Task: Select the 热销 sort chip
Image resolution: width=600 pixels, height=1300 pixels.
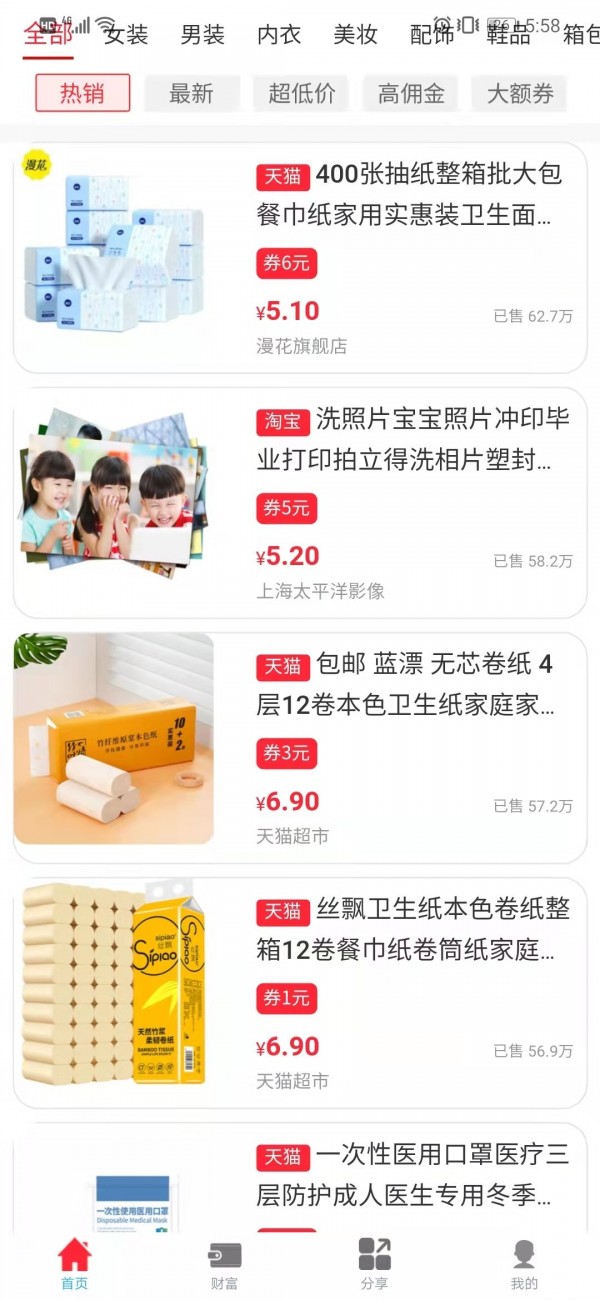Action: (x=82, y=93)
